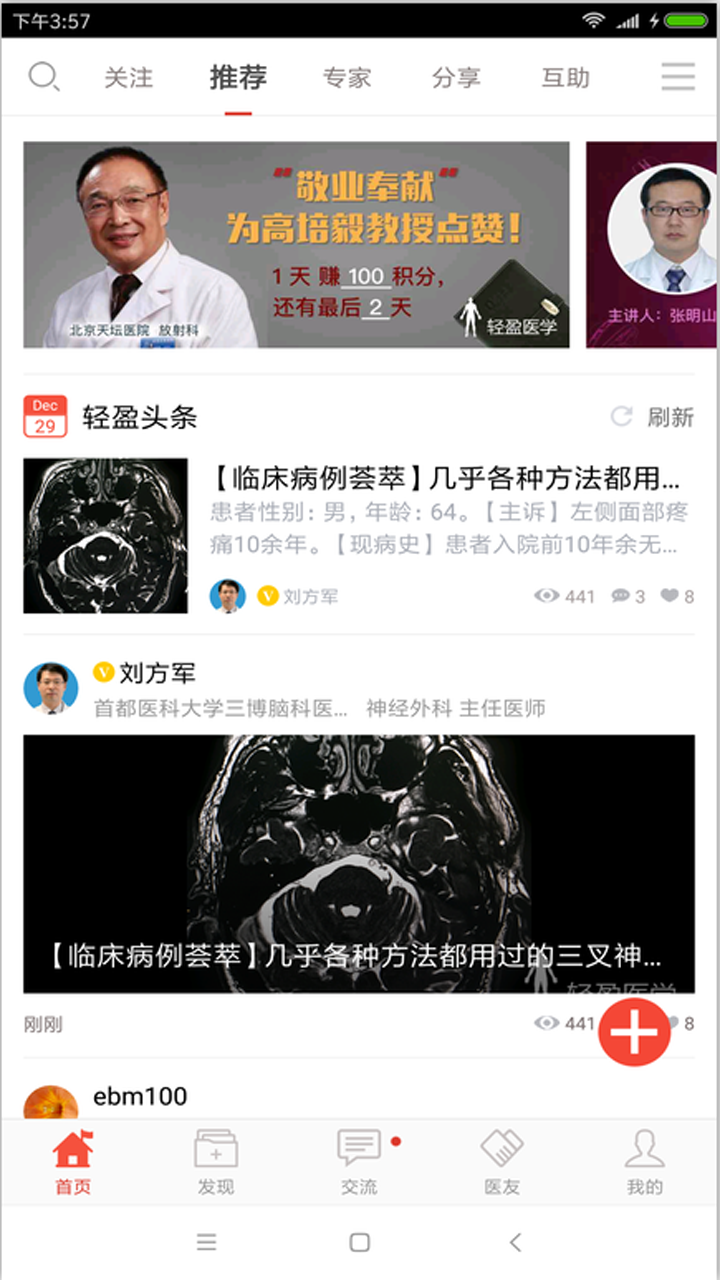Switch to the 分享 tab
The width and height of the screenshot is (720, 1280).
[456, 78]
